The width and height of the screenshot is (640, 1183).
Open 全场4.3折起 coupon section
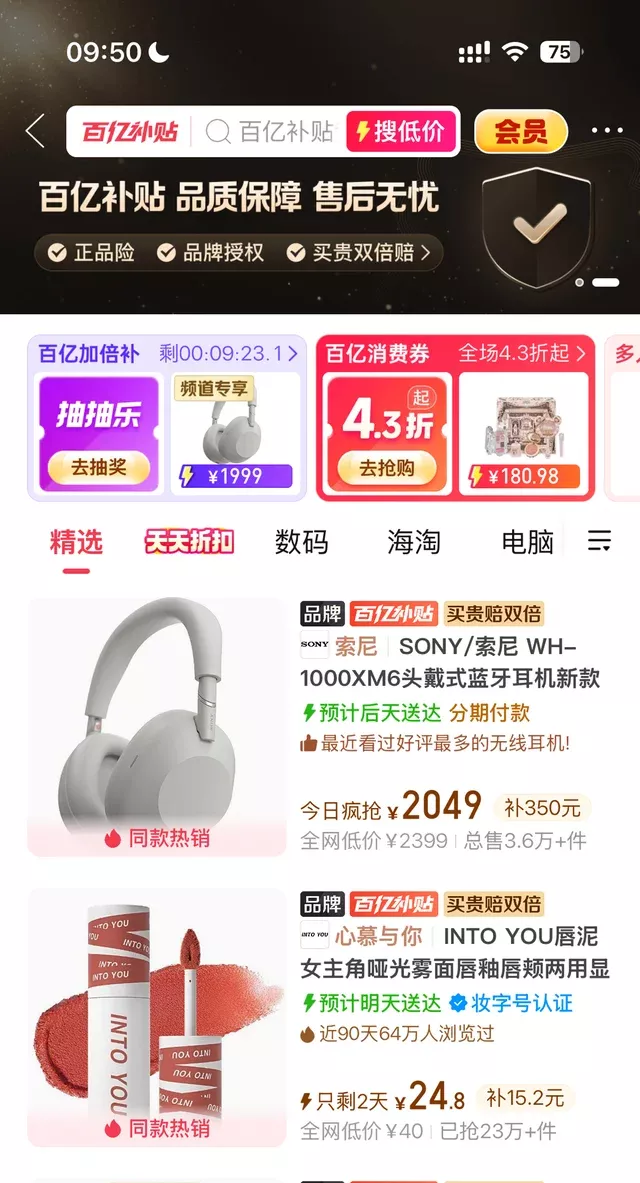coord(522,353)
